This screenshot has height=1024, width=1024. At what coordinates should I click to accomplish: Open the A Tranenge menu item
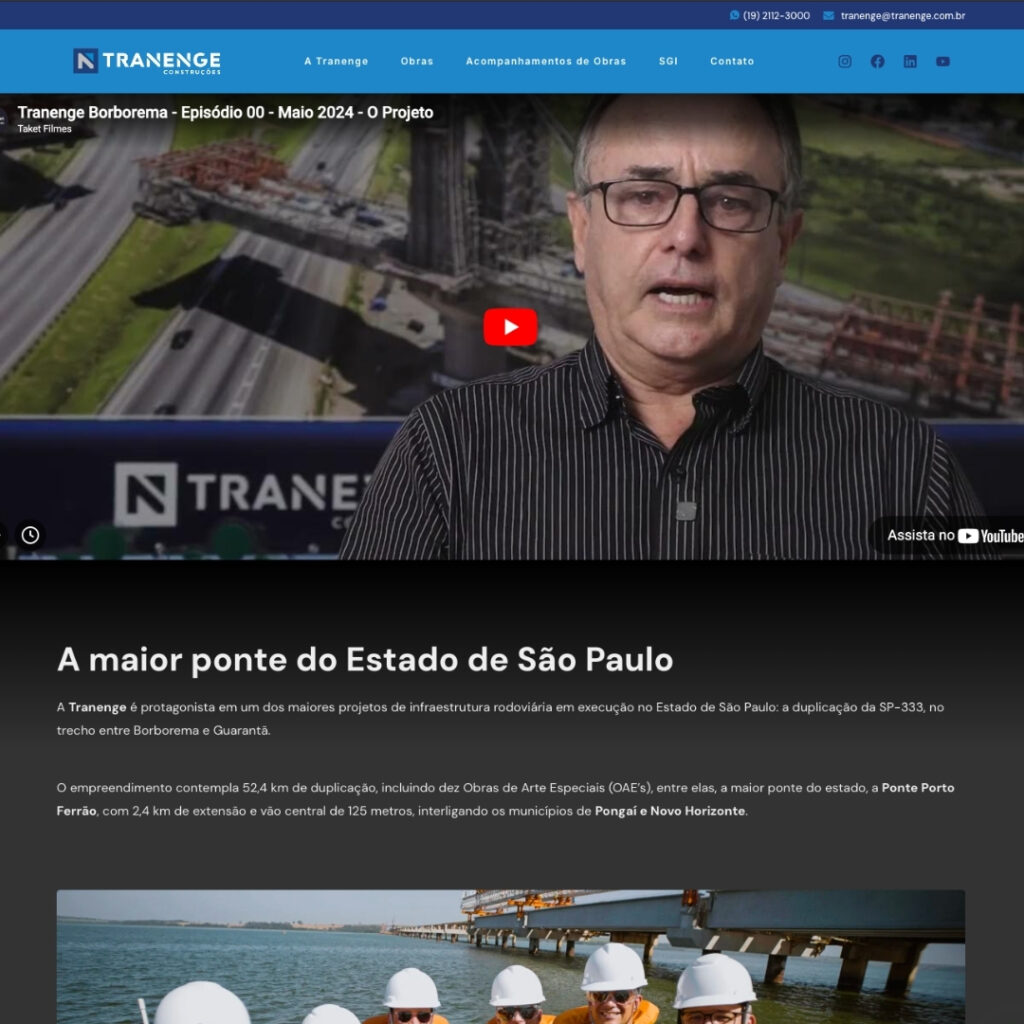click(336, 61)
